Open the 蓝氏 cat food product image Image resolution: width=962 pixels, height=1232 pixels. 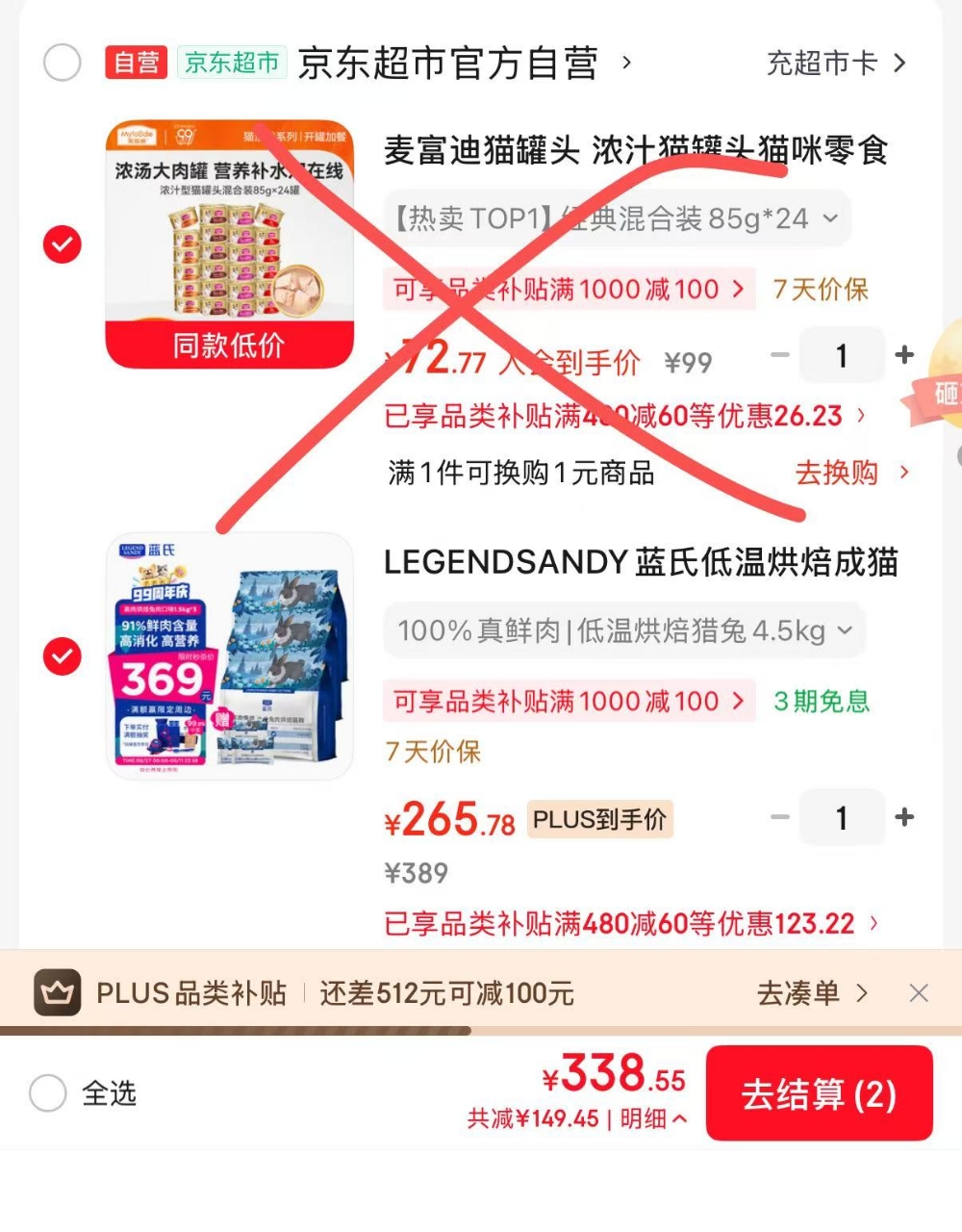pos(230,655)
